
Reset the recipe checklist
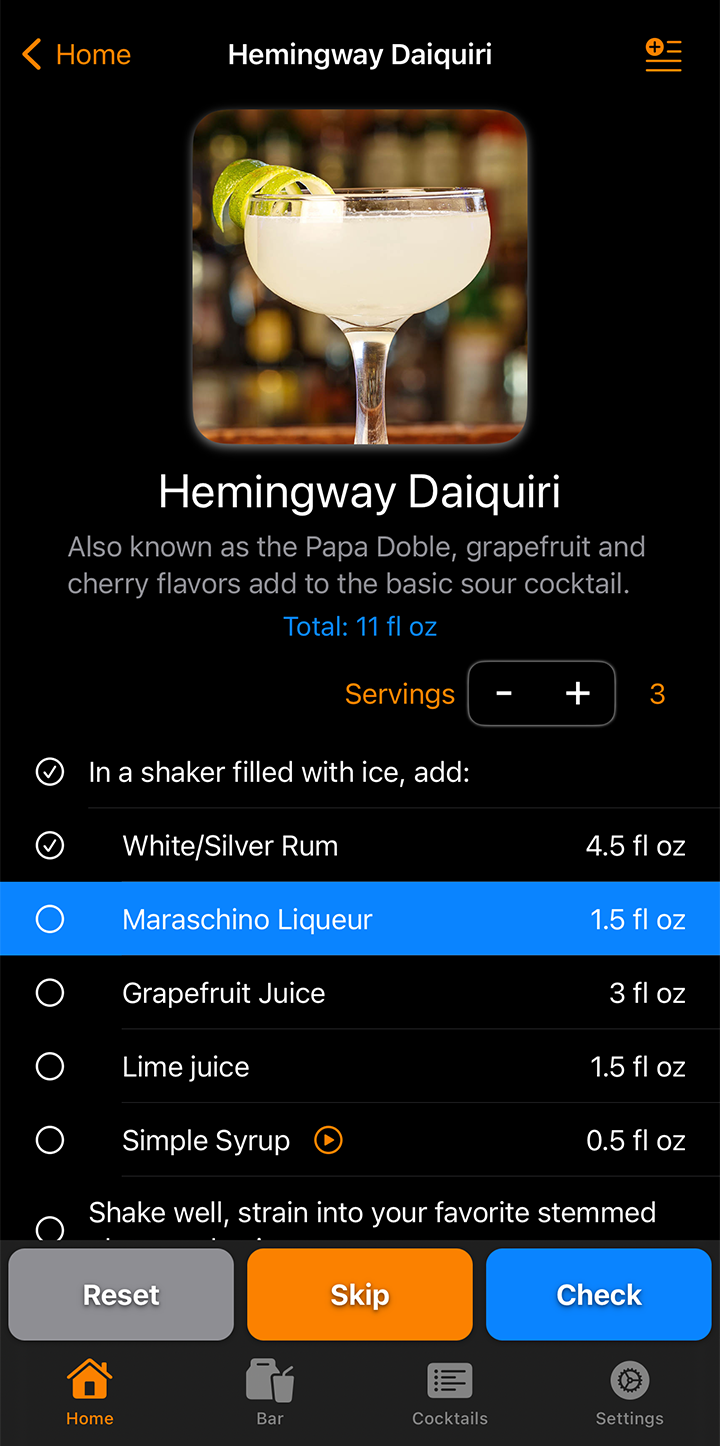point(121,1295)
